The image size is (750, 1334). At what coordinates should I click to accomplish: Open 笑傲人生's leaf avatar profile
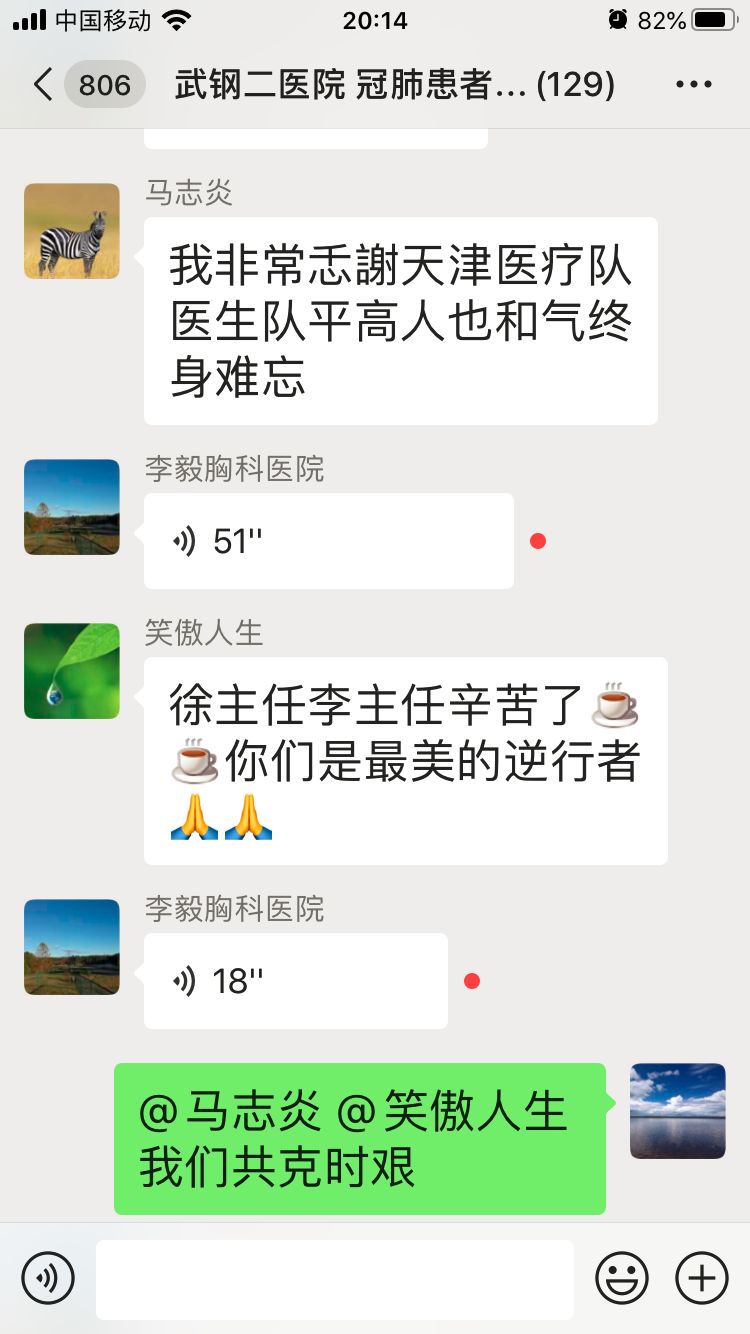pyautogui.click(x=72, y=671)
